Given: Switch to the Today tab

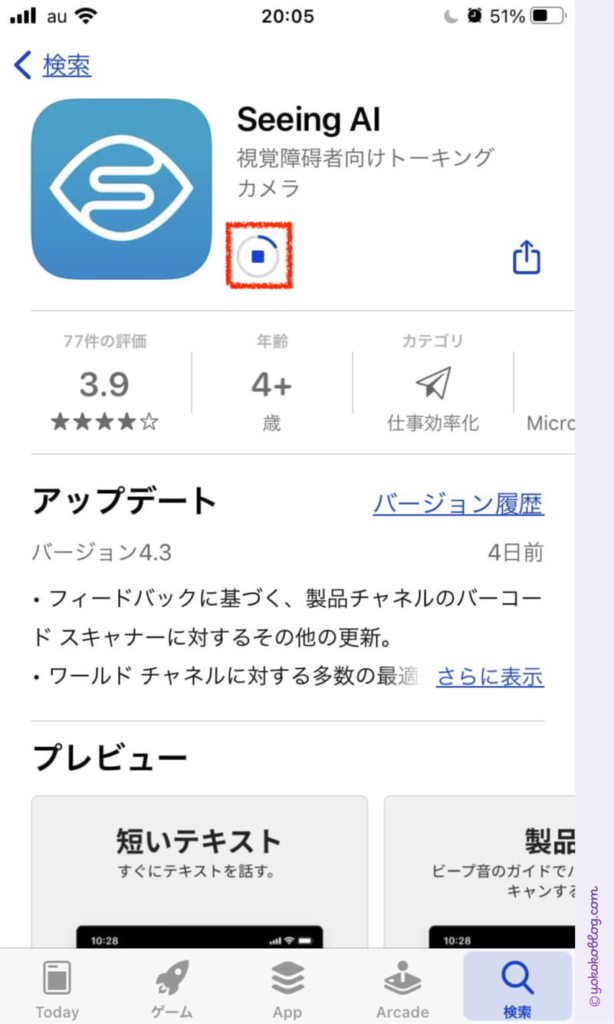Looking at the screenshot, I should [x=57, y=989].
